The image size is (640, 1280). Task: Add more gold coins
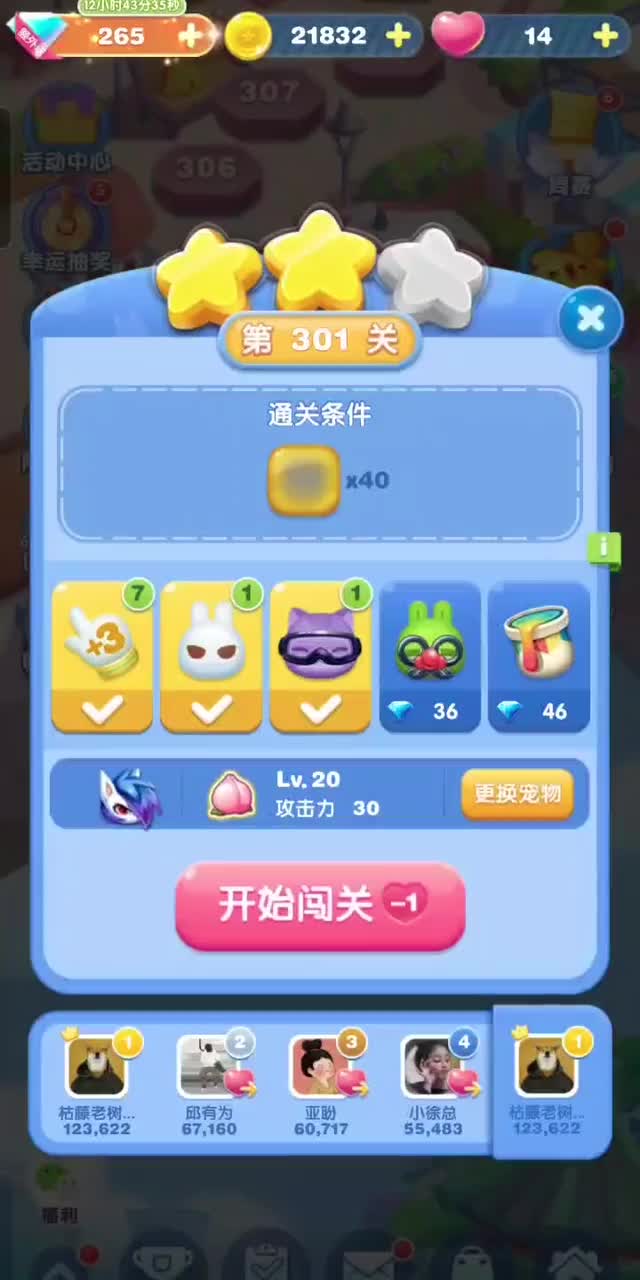point(398,36)
